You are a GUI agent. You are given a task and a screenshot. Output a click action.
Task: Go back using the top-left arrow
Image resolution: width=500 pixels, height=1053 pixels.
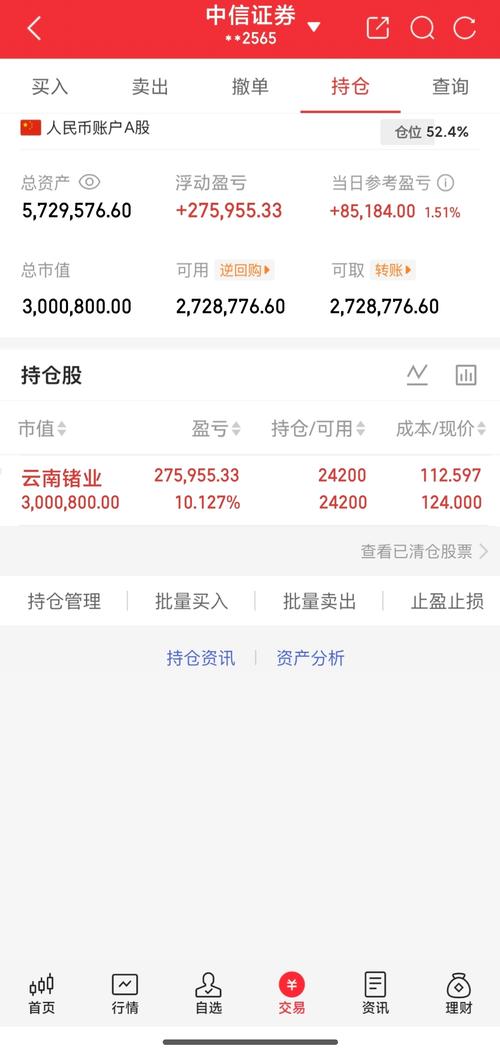click(x=34, y=28)
